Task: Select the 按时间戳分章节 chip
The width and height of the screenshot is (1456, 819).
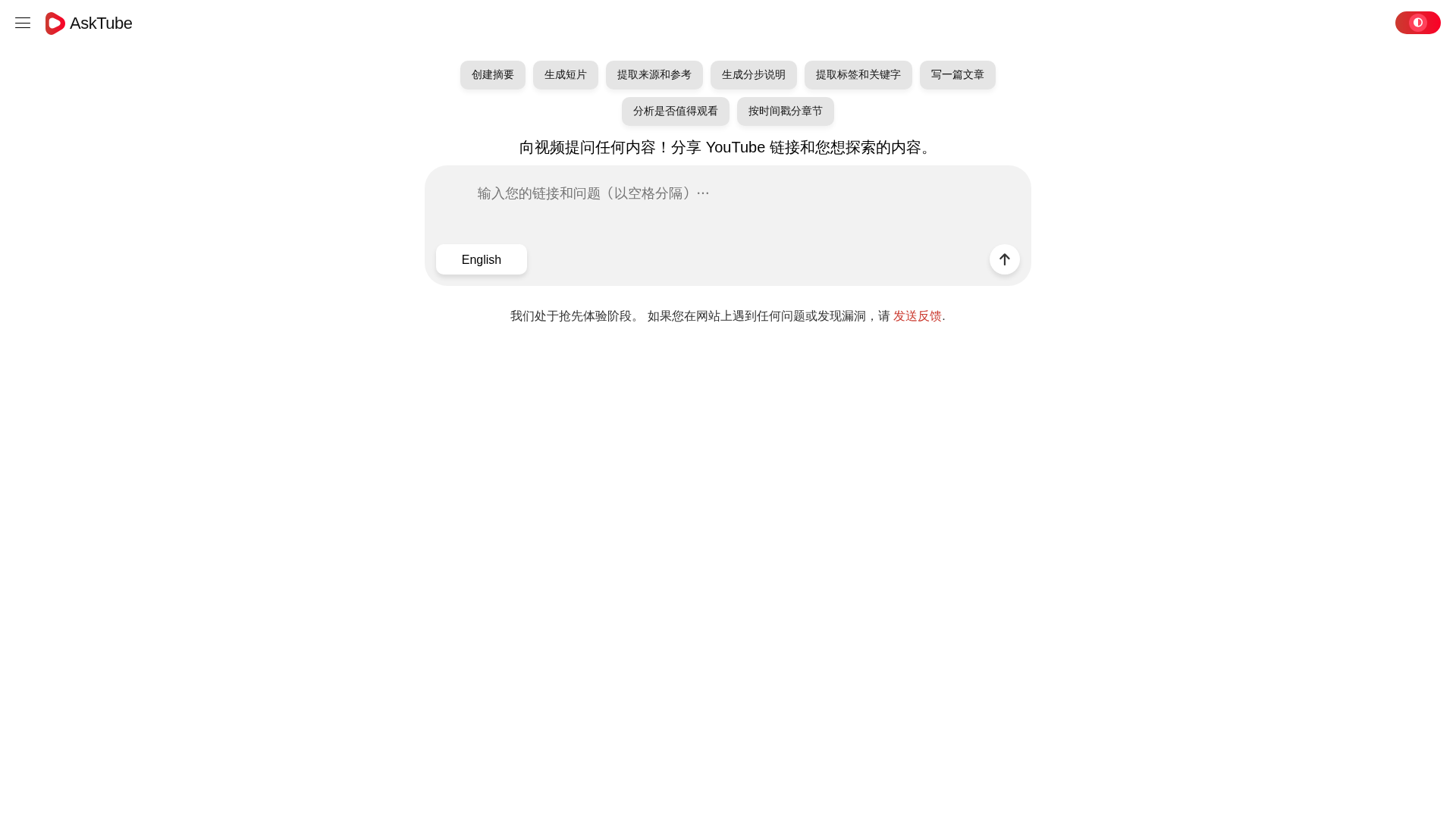Action: click(785, 111)
